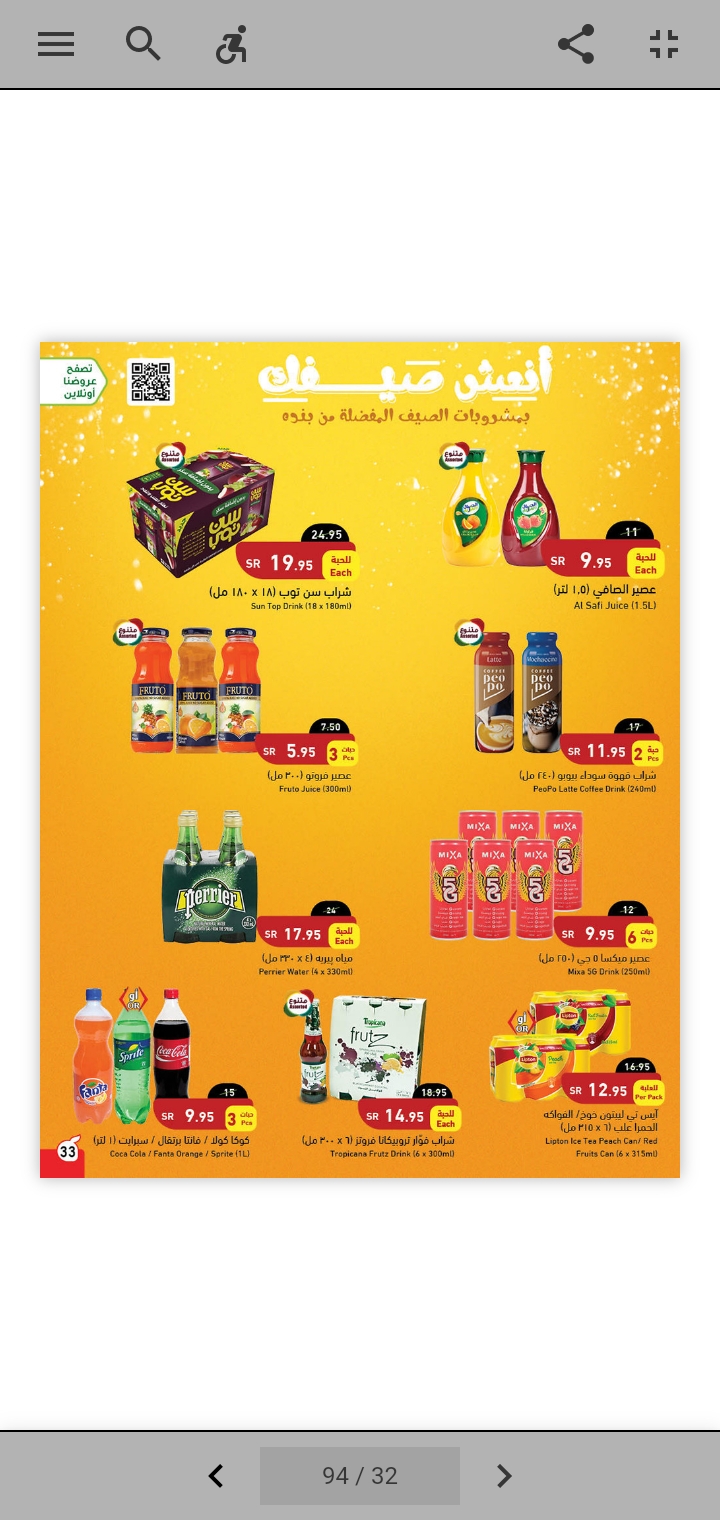Viewport: 720px width, 1520px height.
Task: Open the search tool
Action: (143, 44)
